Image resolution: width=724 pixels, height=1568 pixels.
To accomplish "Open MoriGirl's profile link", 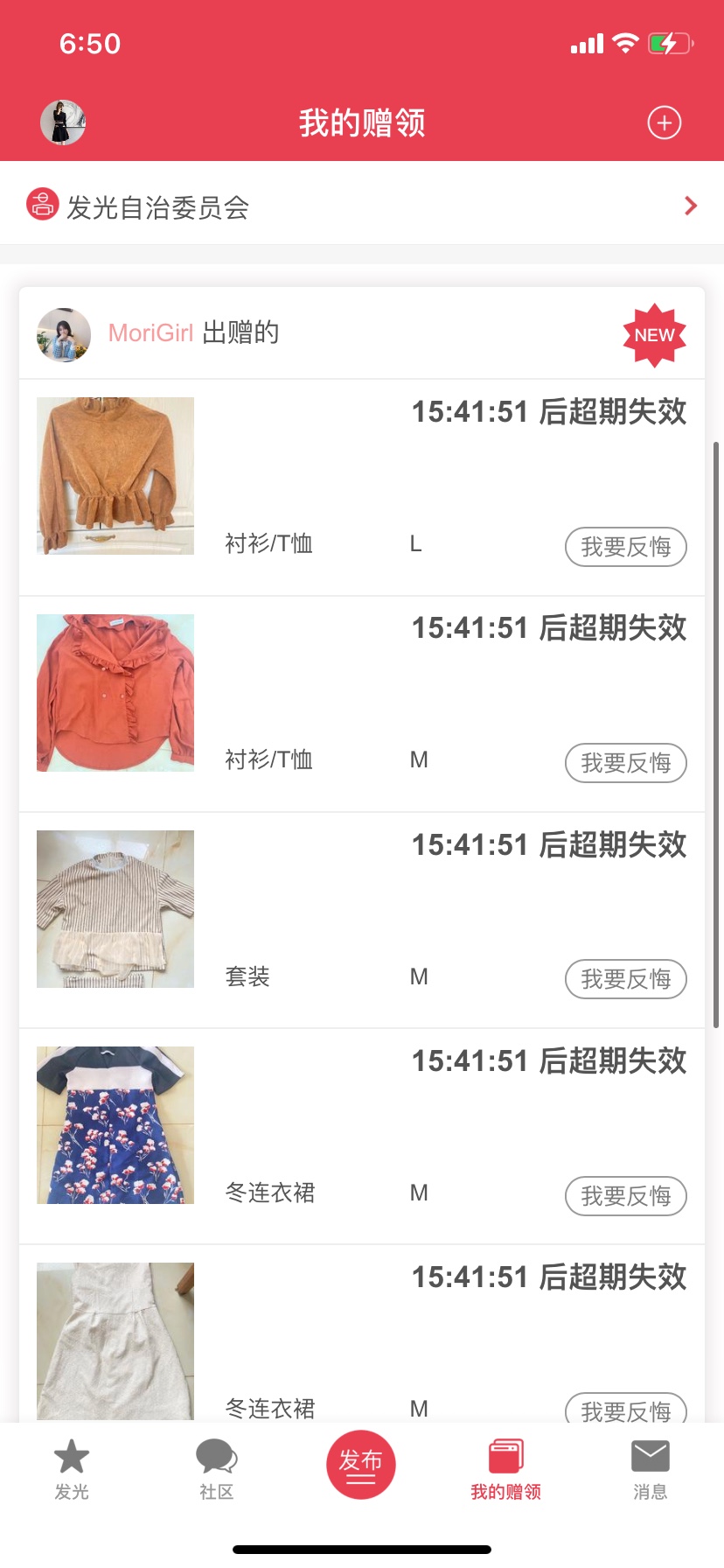I will point(150,333).
